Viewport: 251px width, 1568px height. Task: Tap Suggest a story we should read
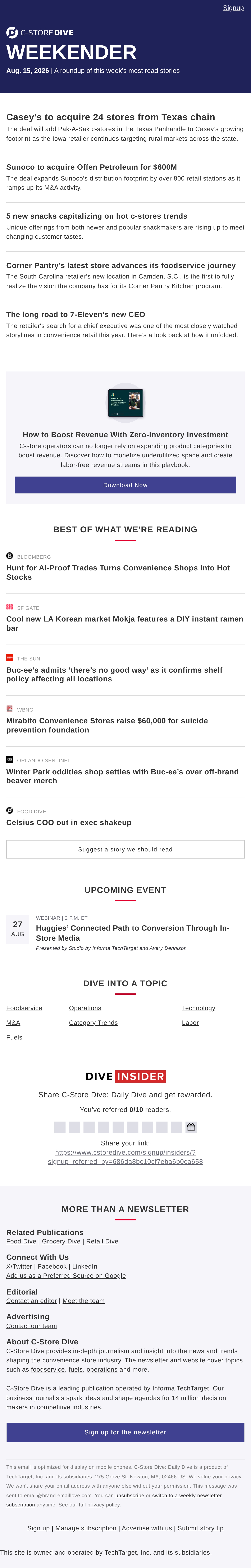[125, 849]
